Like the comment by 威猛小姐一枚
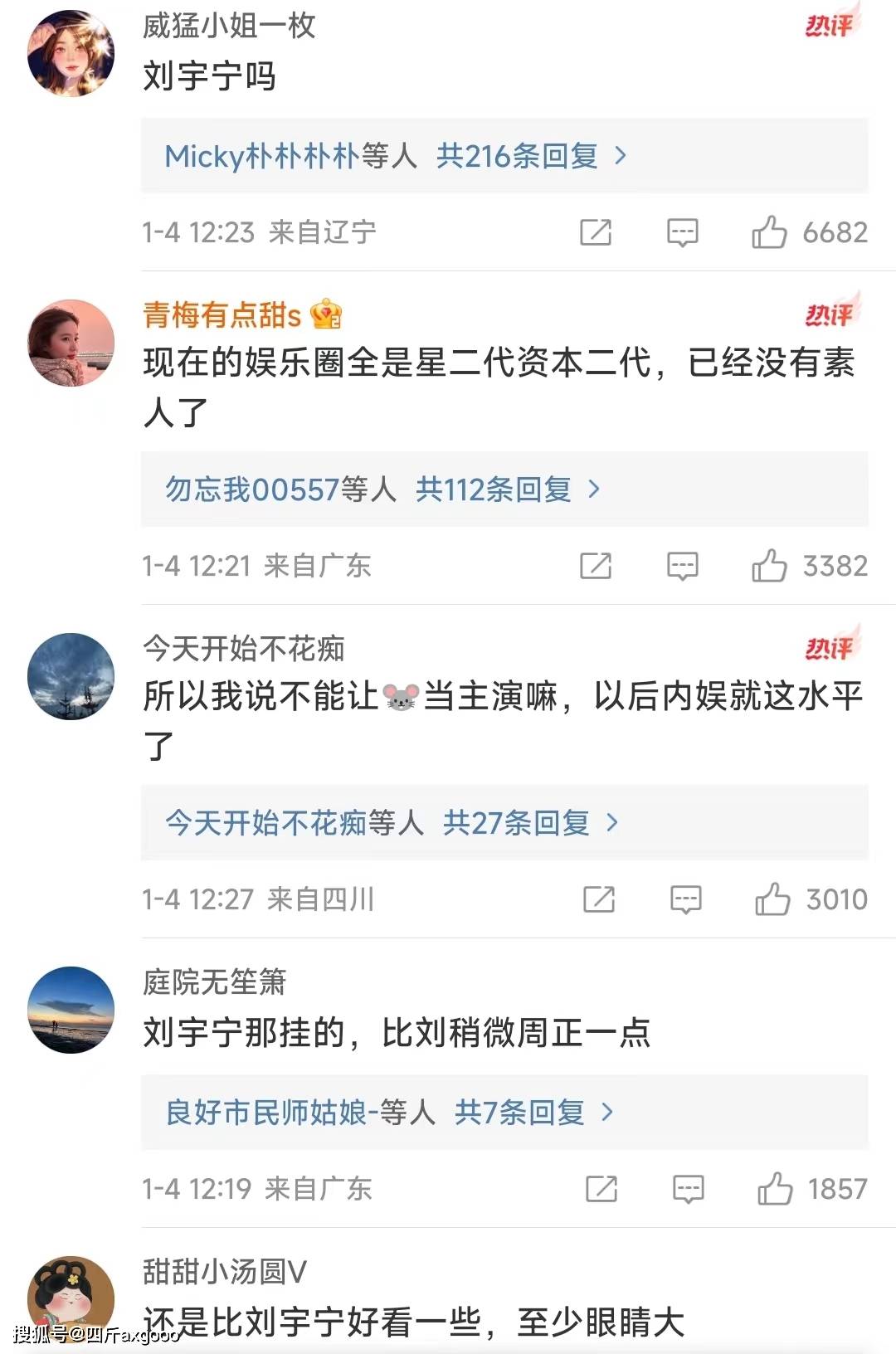896x1354 pixels. (769, 232)
